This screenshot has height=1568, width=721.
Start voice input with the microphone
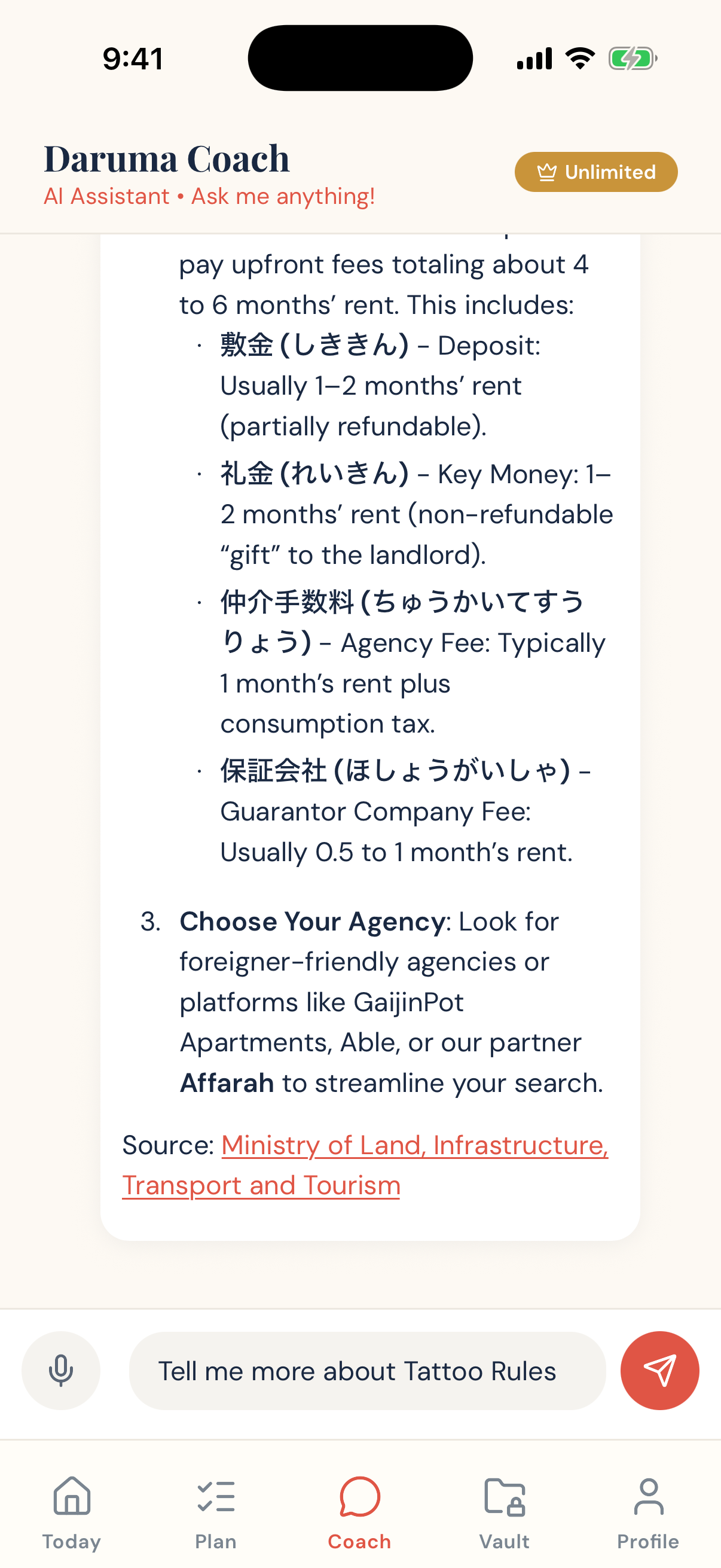coord(61,1370)
